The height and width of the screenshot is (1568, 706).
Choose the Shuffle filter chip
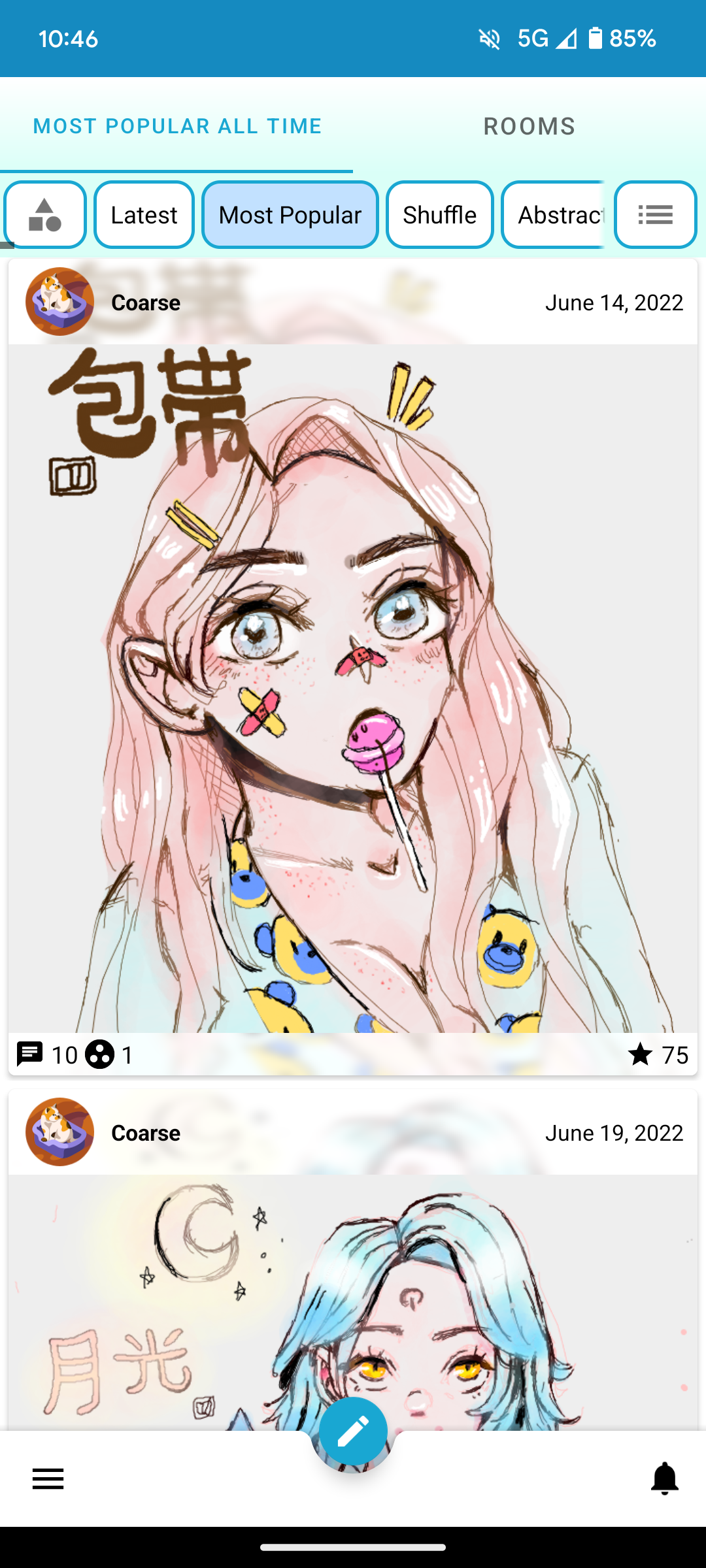tap(439, 215)
